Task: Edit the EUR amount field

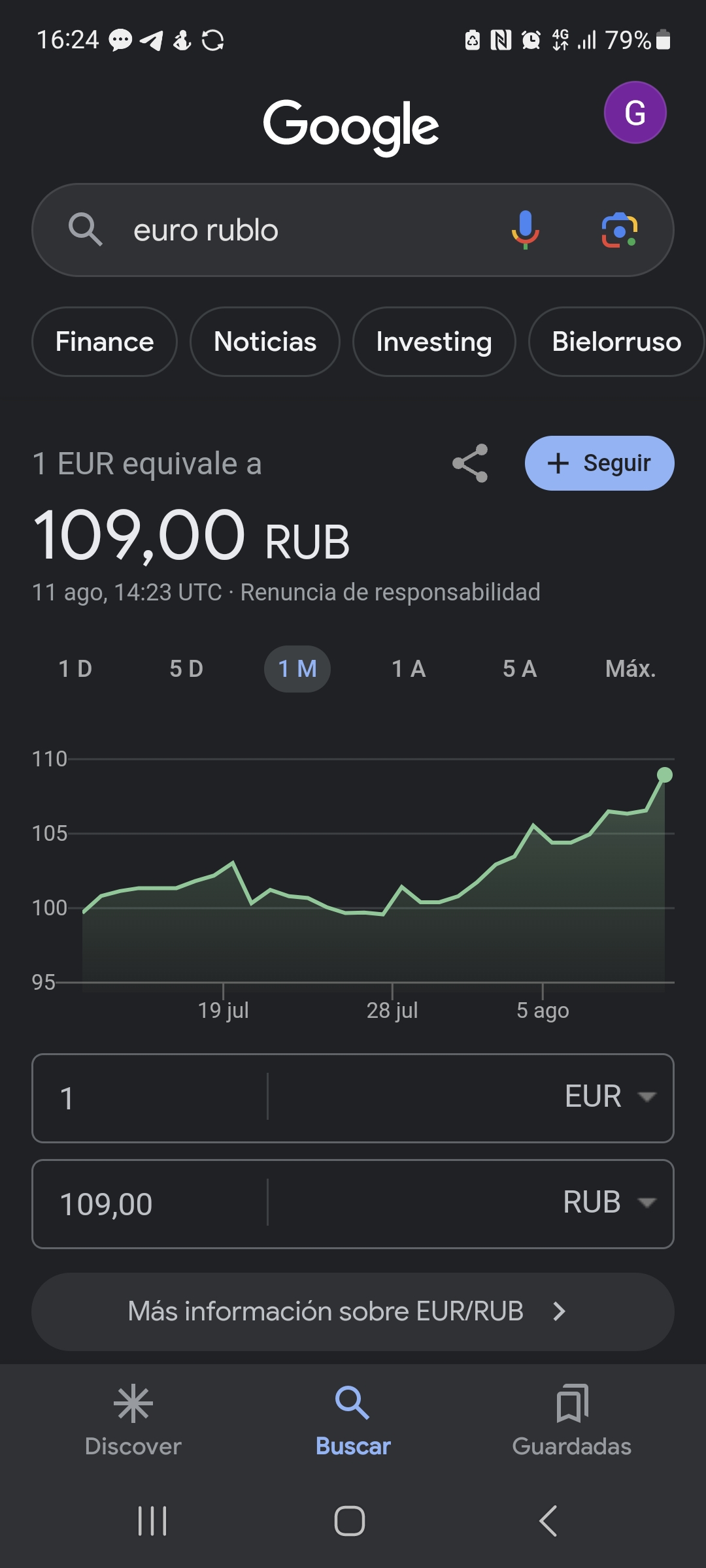Action: click(x=150, y=1098)
